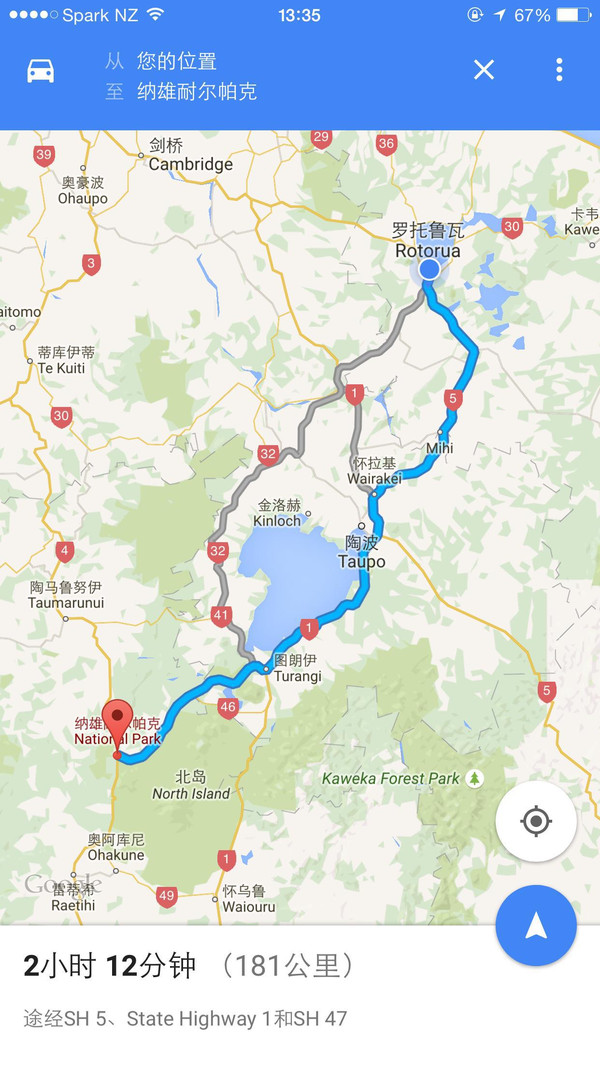Close the directions with the X icon
The image size is (600, 1066).
point(484,69)
